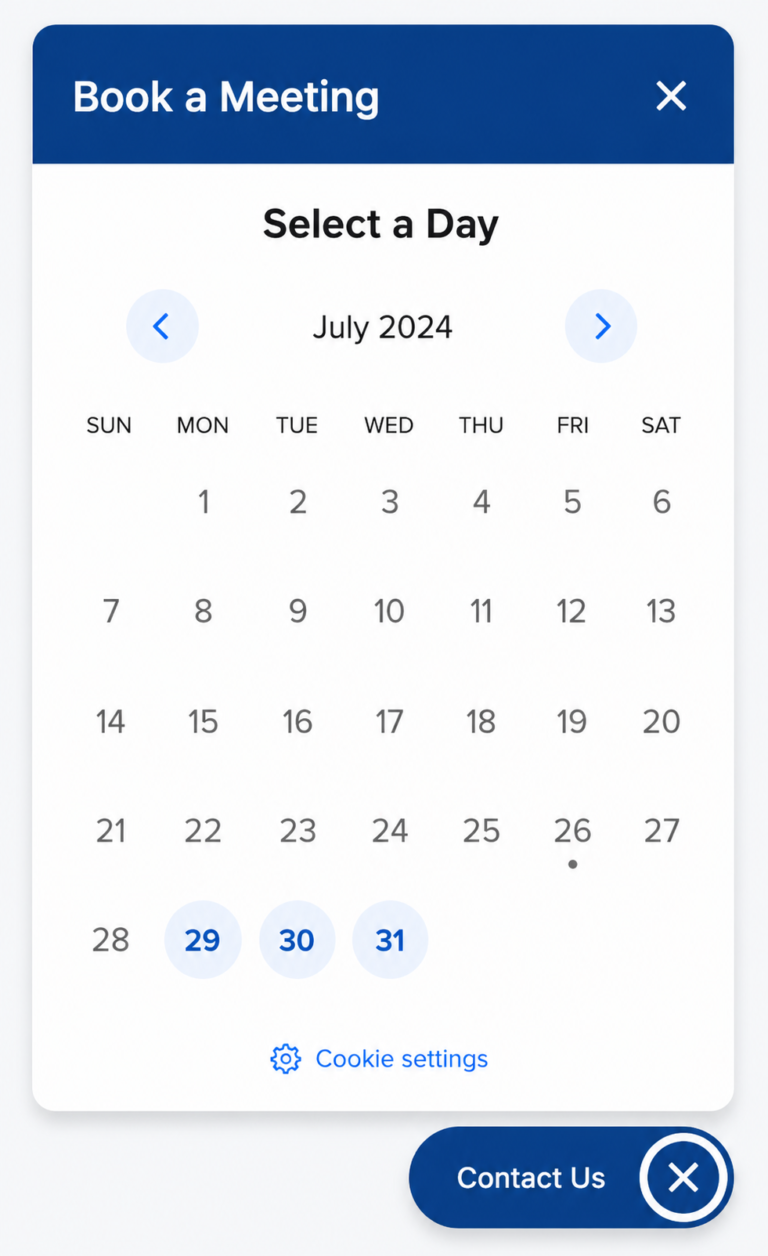Click July 4 in the calendar grid

(x=481, y=502)
